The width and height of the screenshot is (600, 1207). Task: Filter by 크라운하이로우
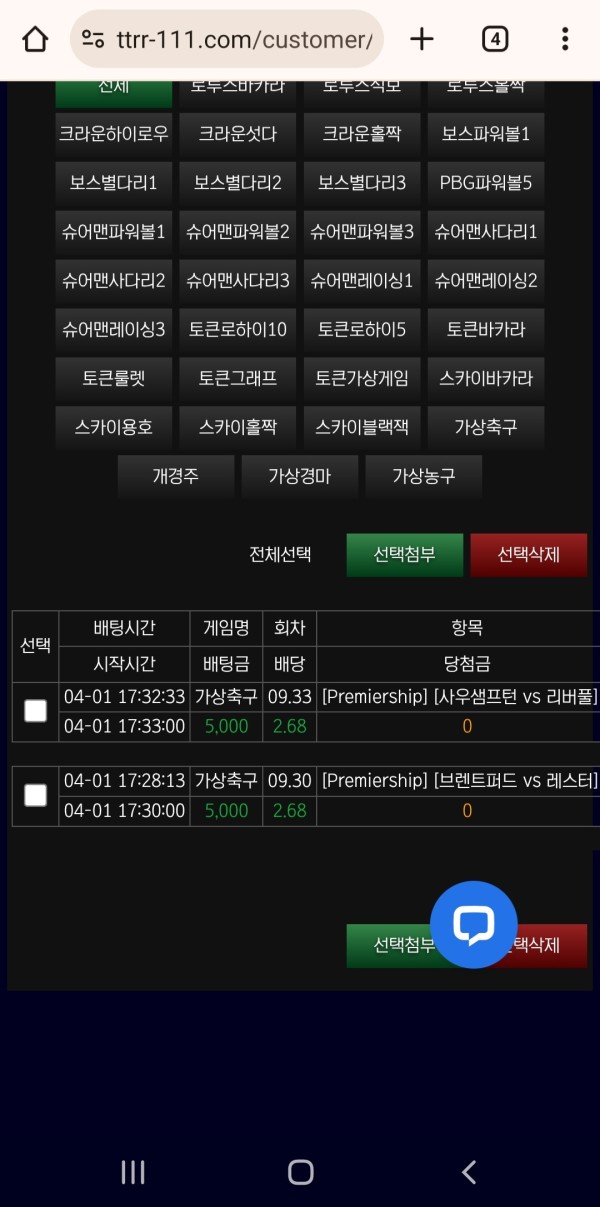click(x=114, y=134)
